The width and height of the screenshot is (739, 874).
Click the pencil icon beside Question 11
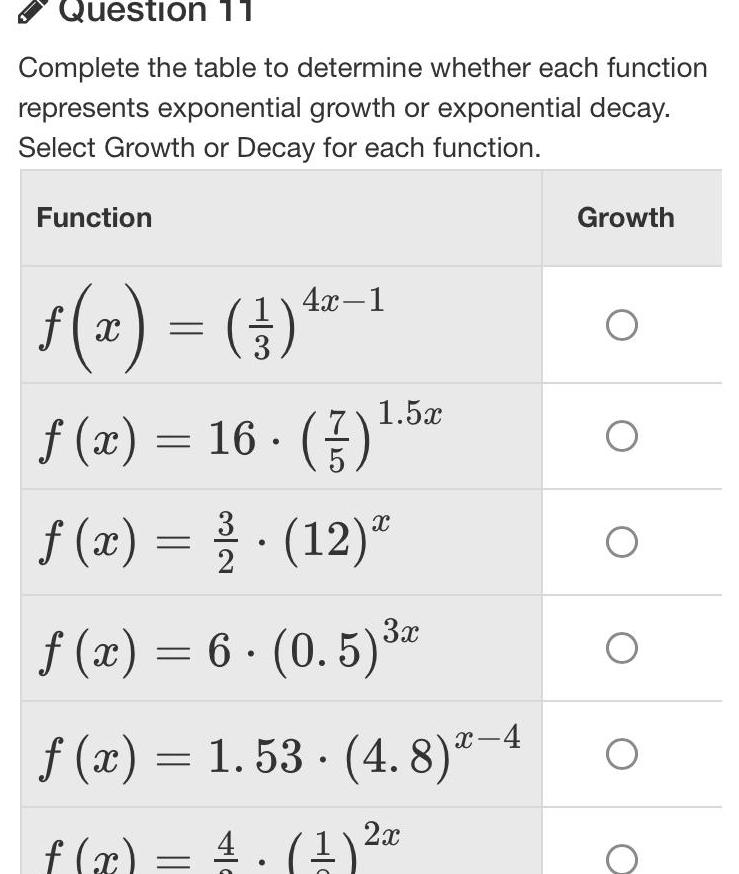point(30,10)
